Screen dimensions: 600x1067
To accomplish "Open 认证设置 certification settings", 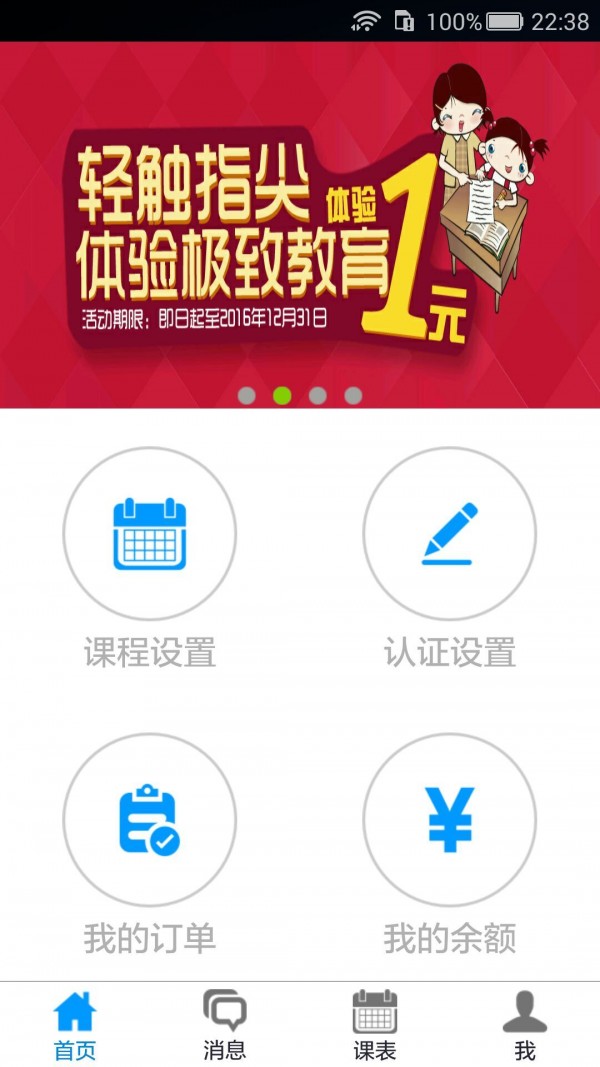I will click(450, 535).
